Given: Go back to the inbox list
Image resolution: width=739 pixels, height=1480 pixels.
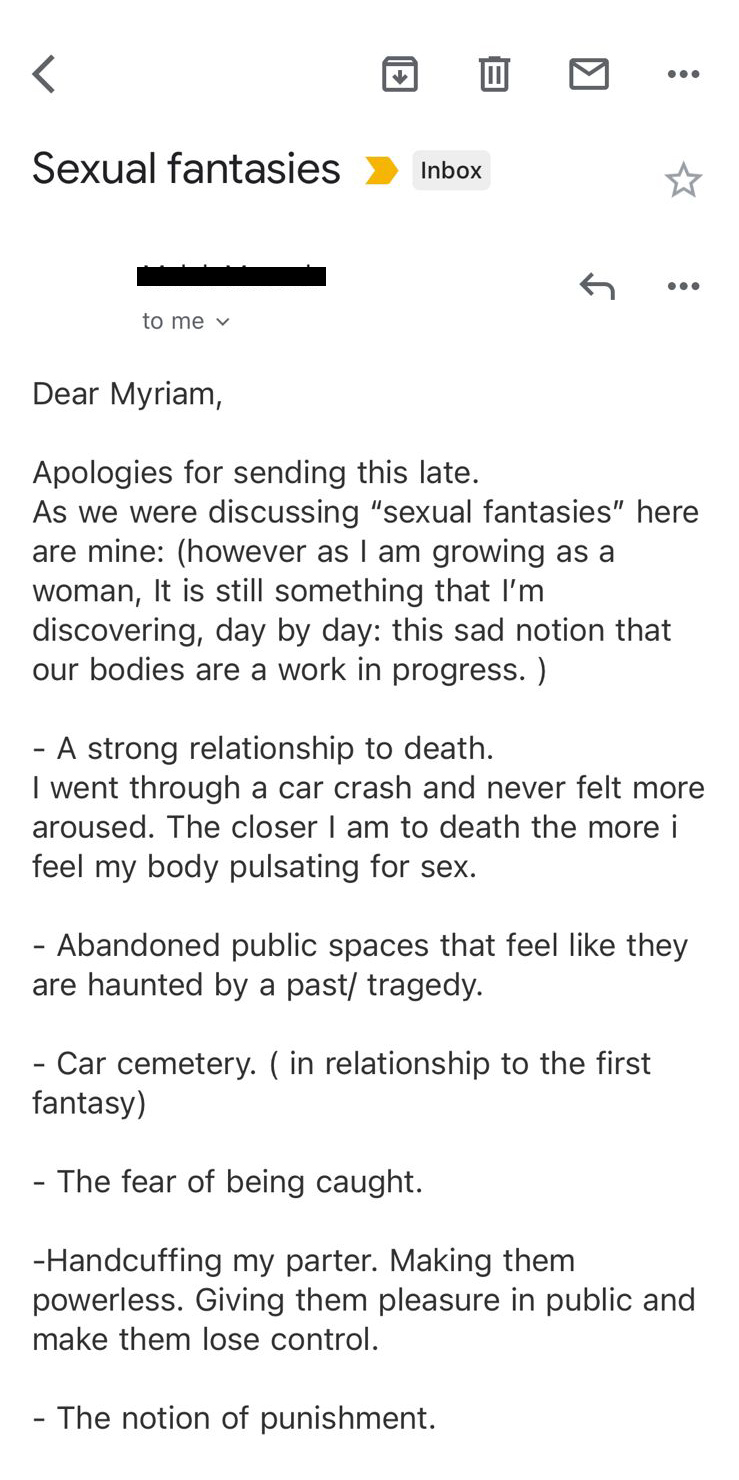Looking at the screenshot, I should (44, 74).
